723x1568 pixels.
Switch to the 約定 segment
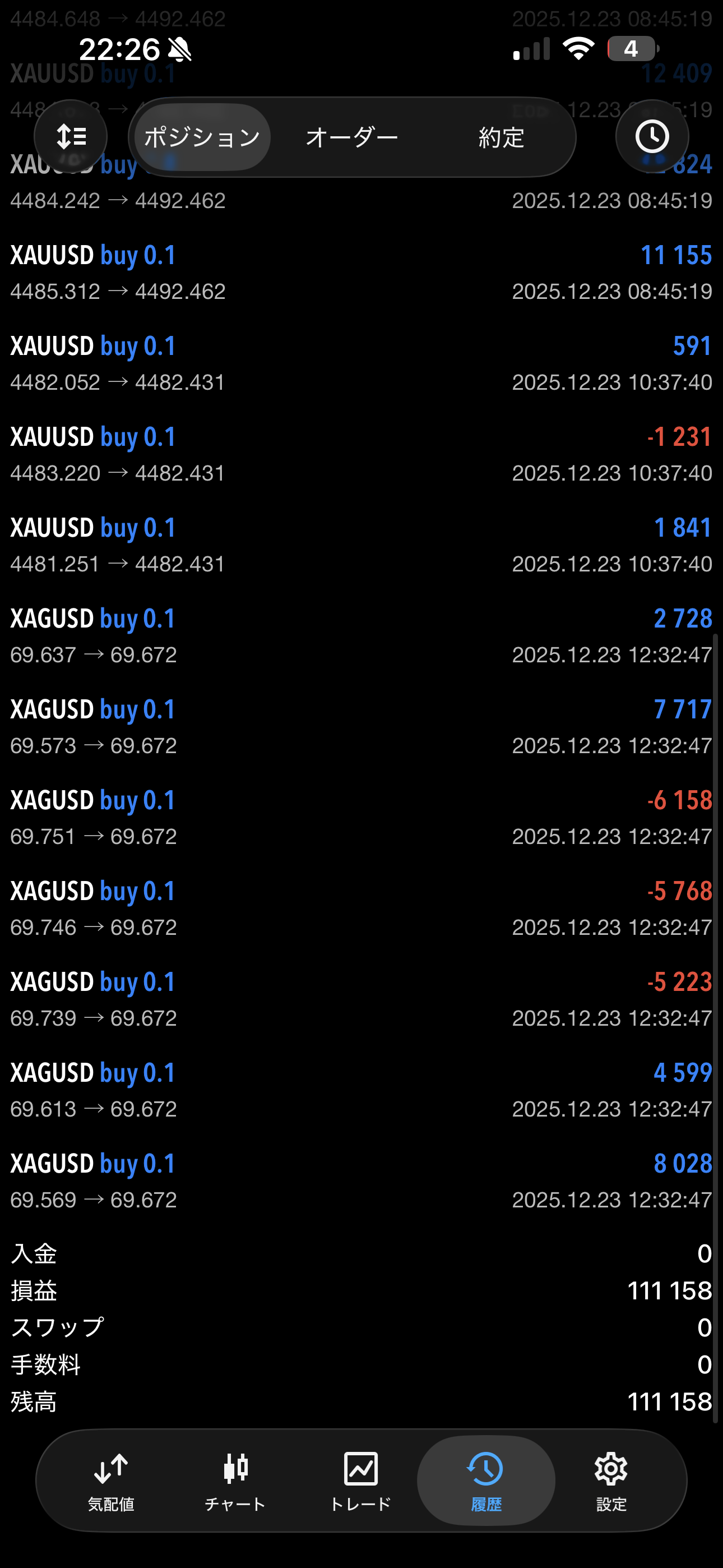(x=501, y=137)
